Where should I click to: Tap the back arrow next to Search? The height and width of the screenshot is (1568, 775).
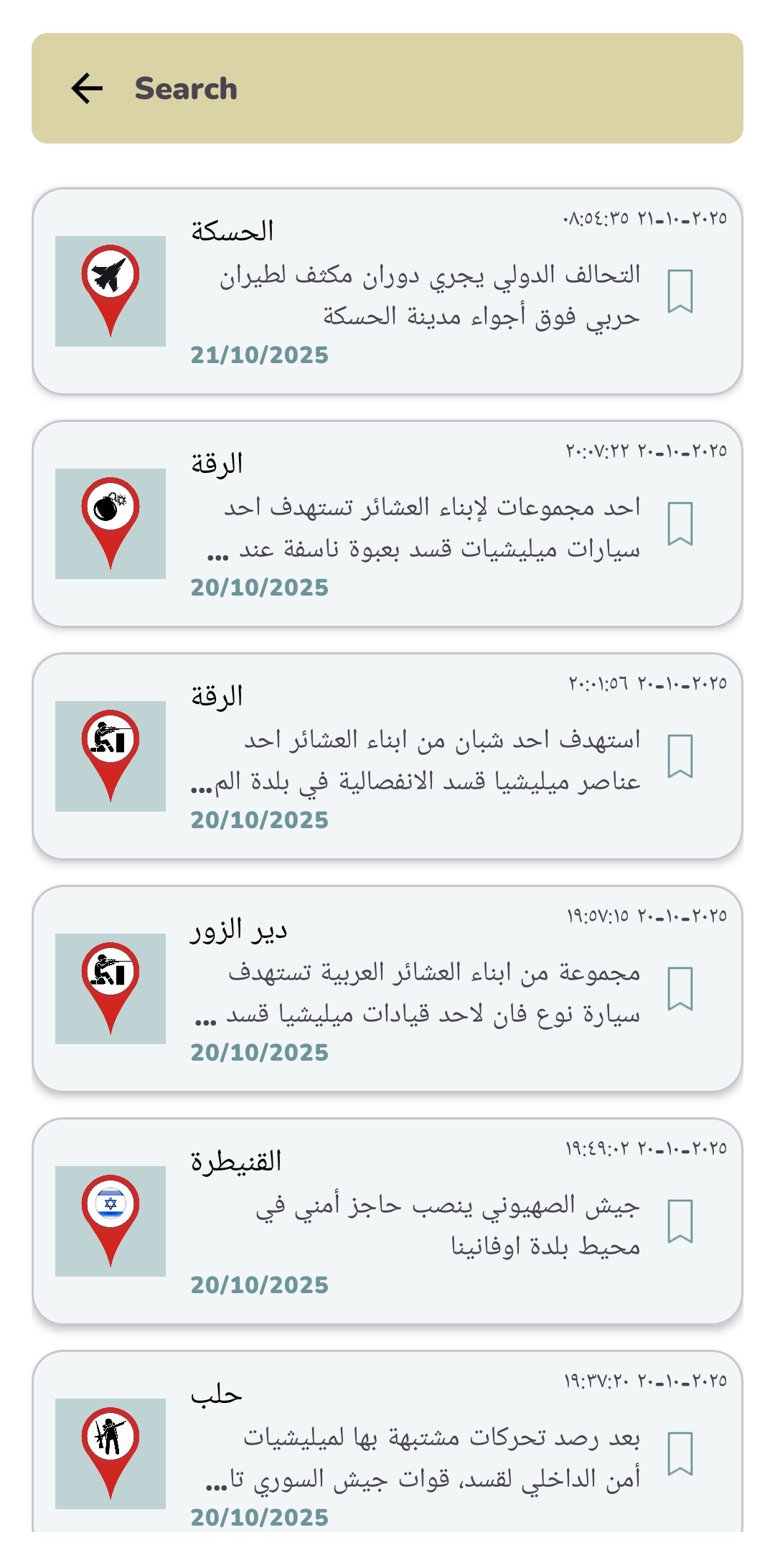point(85,88)
